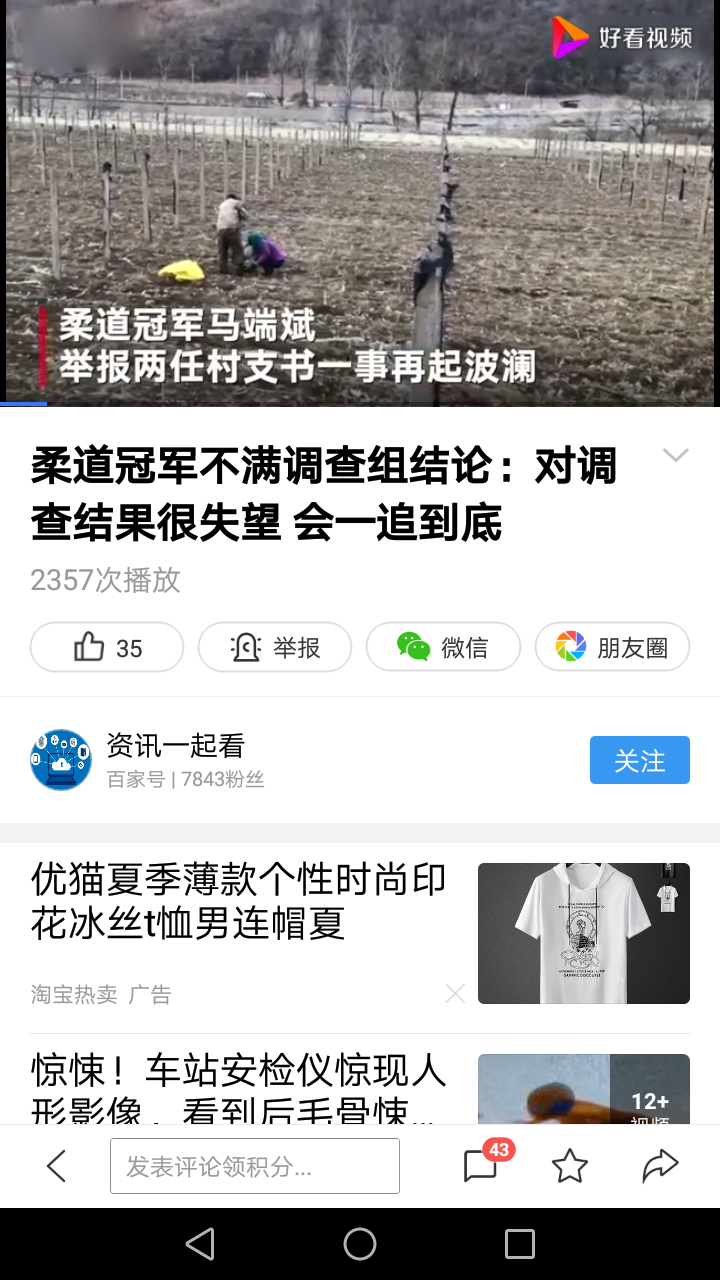Favorite this video with the star
Screen dimensions: 720x1280
coord(570,1166)
